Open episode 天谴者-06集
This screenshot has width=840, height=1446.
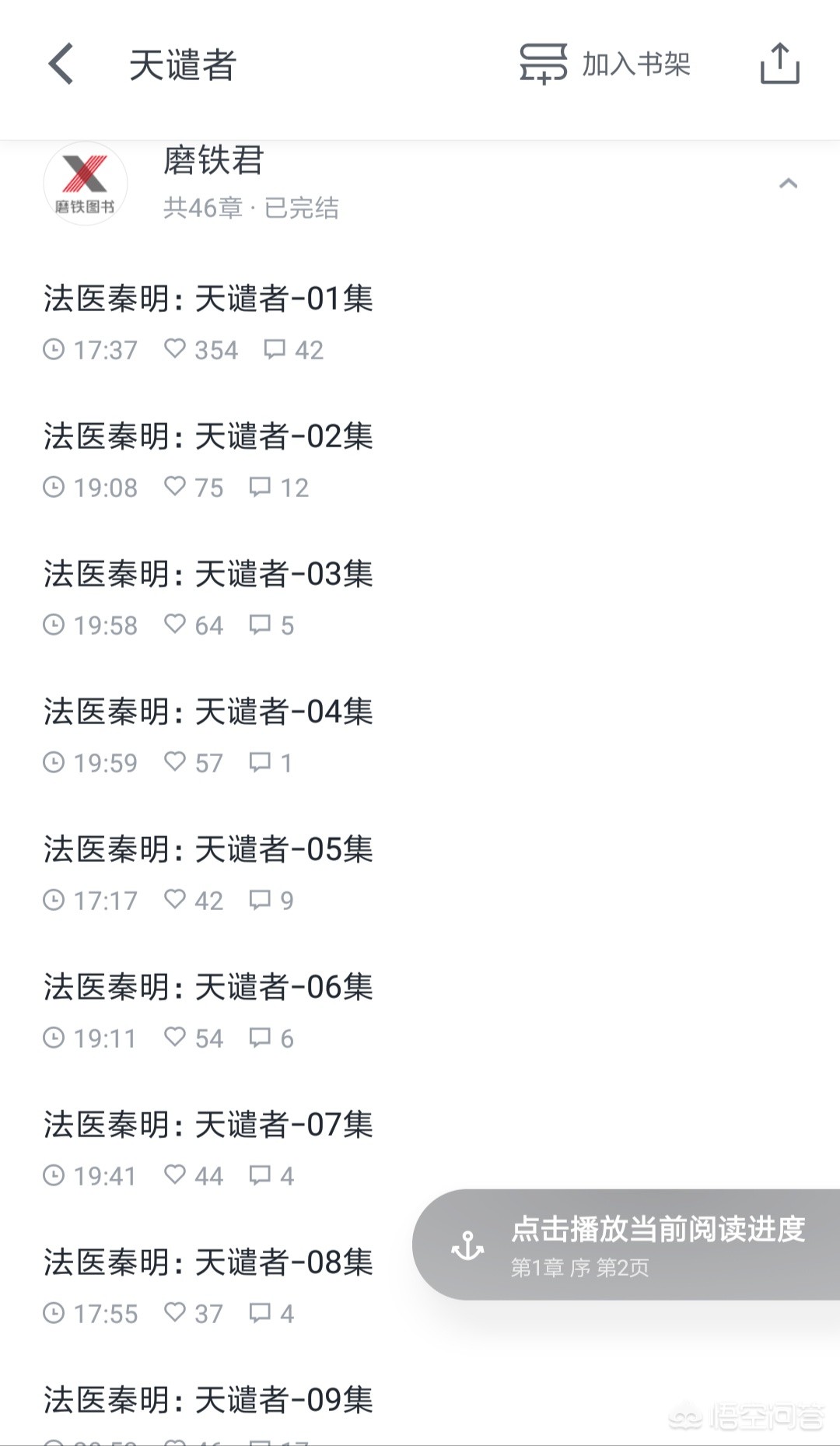pyautogui.click(x=208, y=987)
